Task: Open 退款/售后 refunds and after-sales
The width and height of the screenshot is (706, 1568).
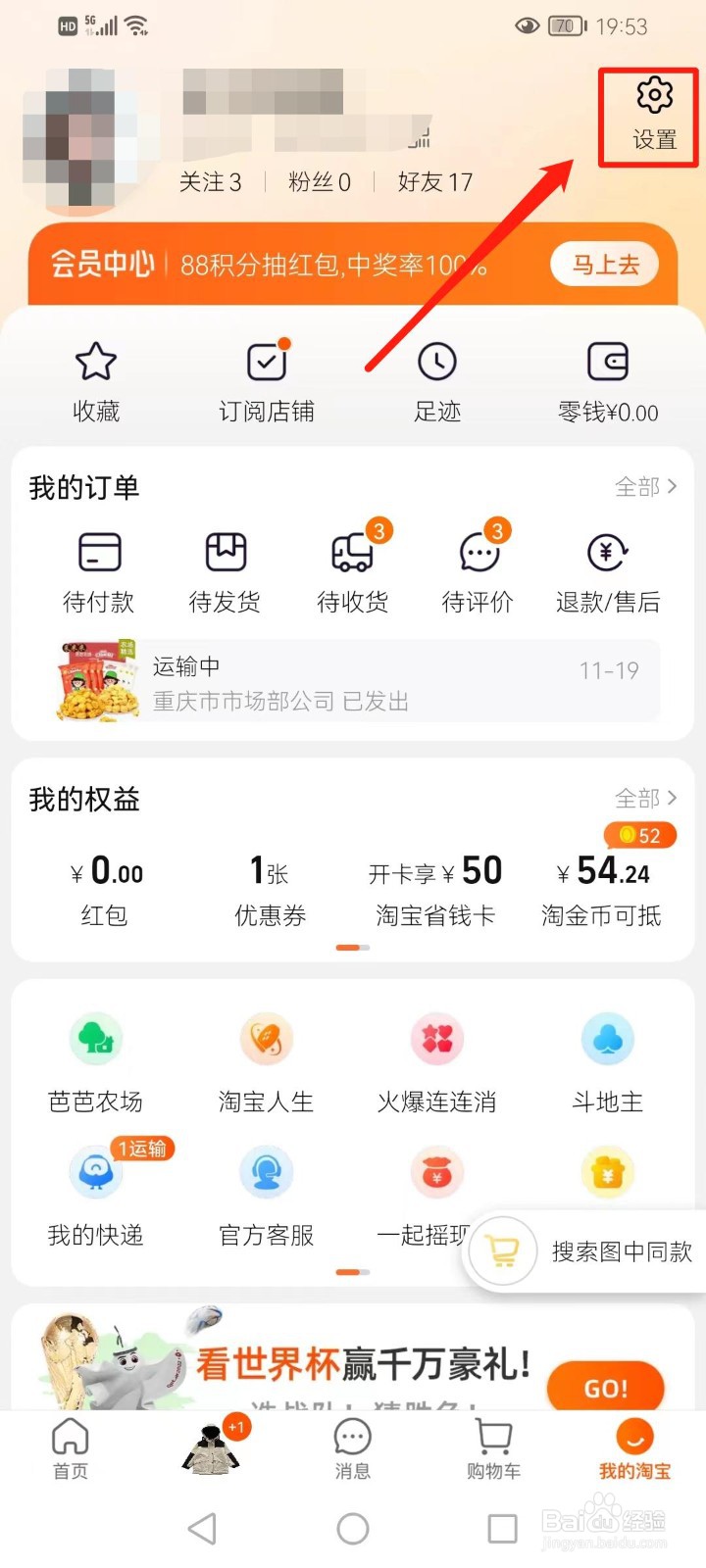Action: (x=608, y=572)
